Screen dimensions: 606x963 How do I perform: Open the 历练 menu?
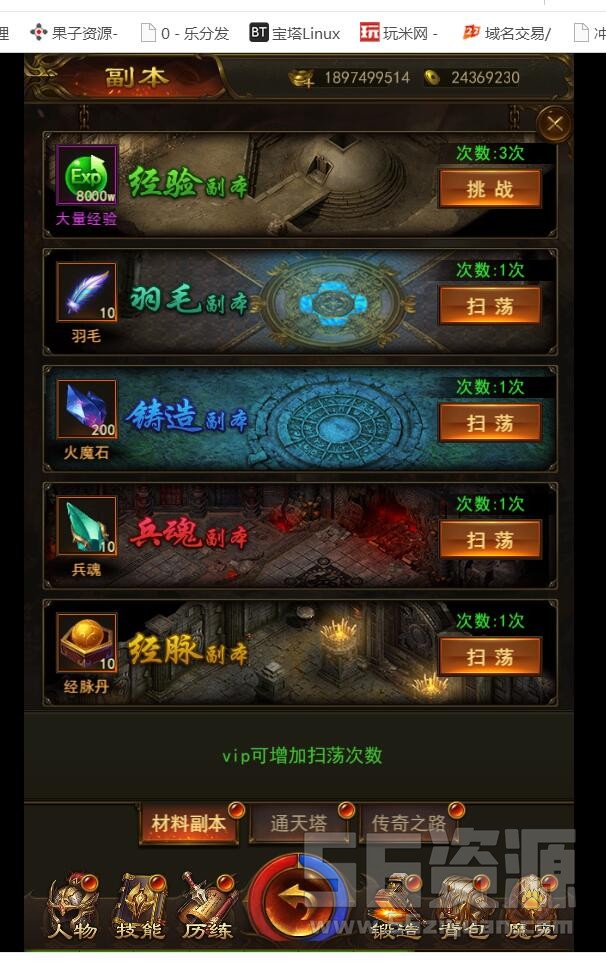(207, 908)
